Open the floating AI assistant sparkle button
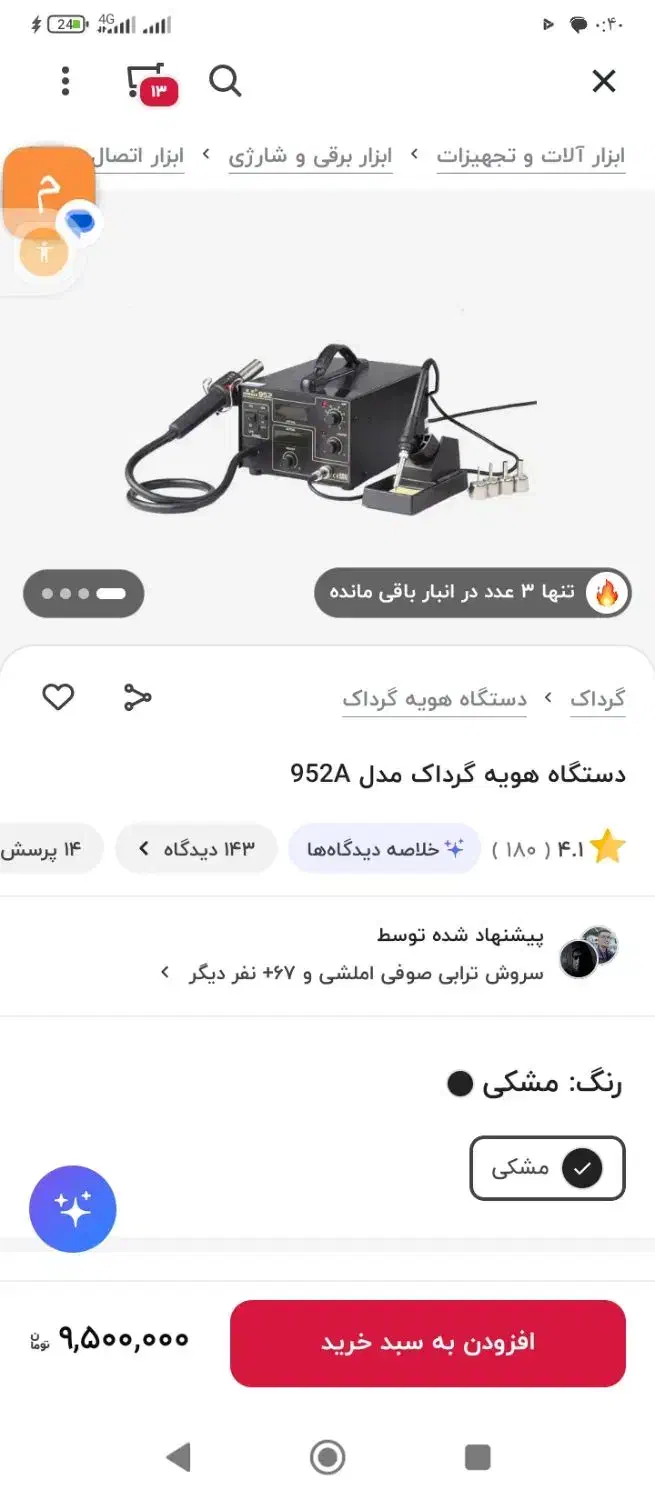The height and width of the screenshot is (1500, 655). pyautogui.click(x=73, y=1209)
